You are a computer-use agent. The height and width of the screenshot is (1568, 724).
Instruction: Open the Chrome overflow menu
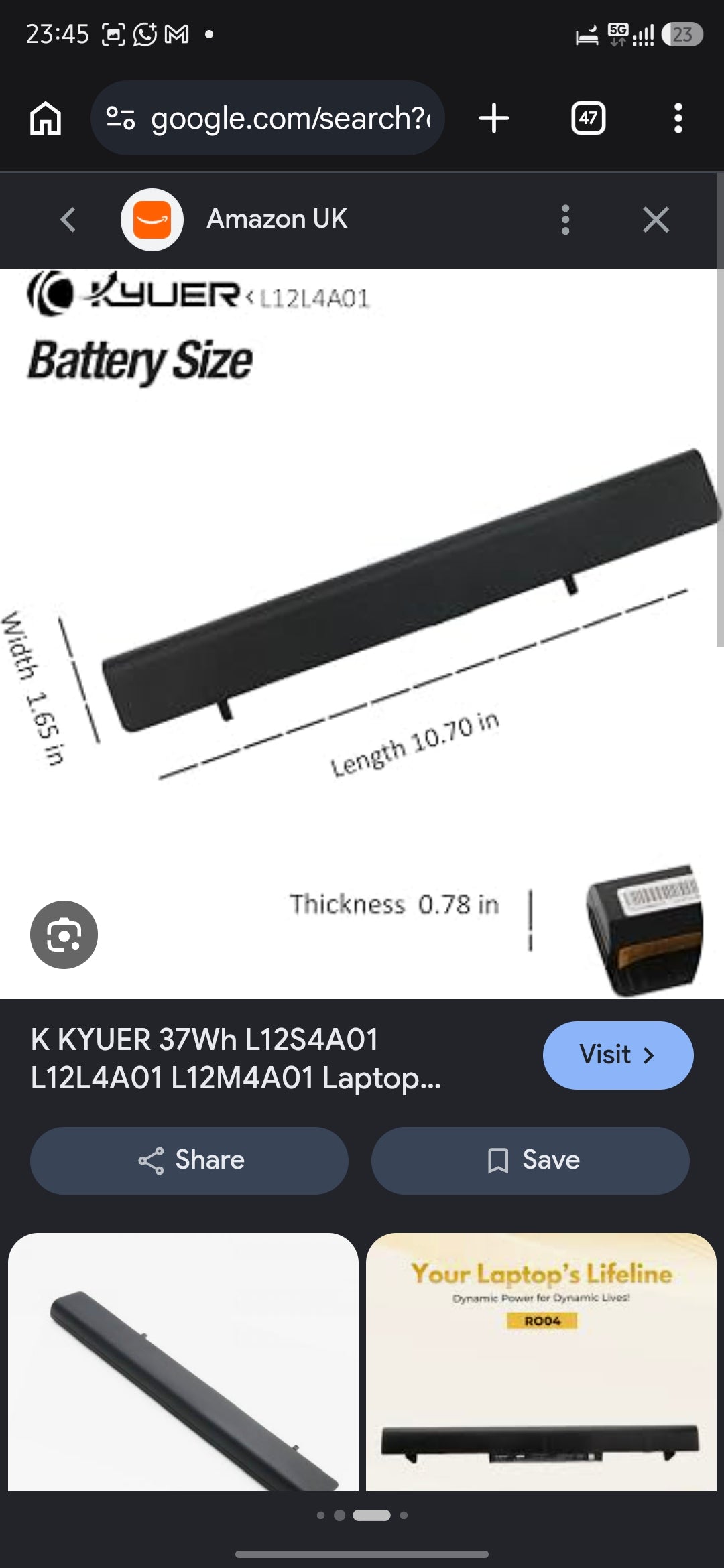coord(678,119)
